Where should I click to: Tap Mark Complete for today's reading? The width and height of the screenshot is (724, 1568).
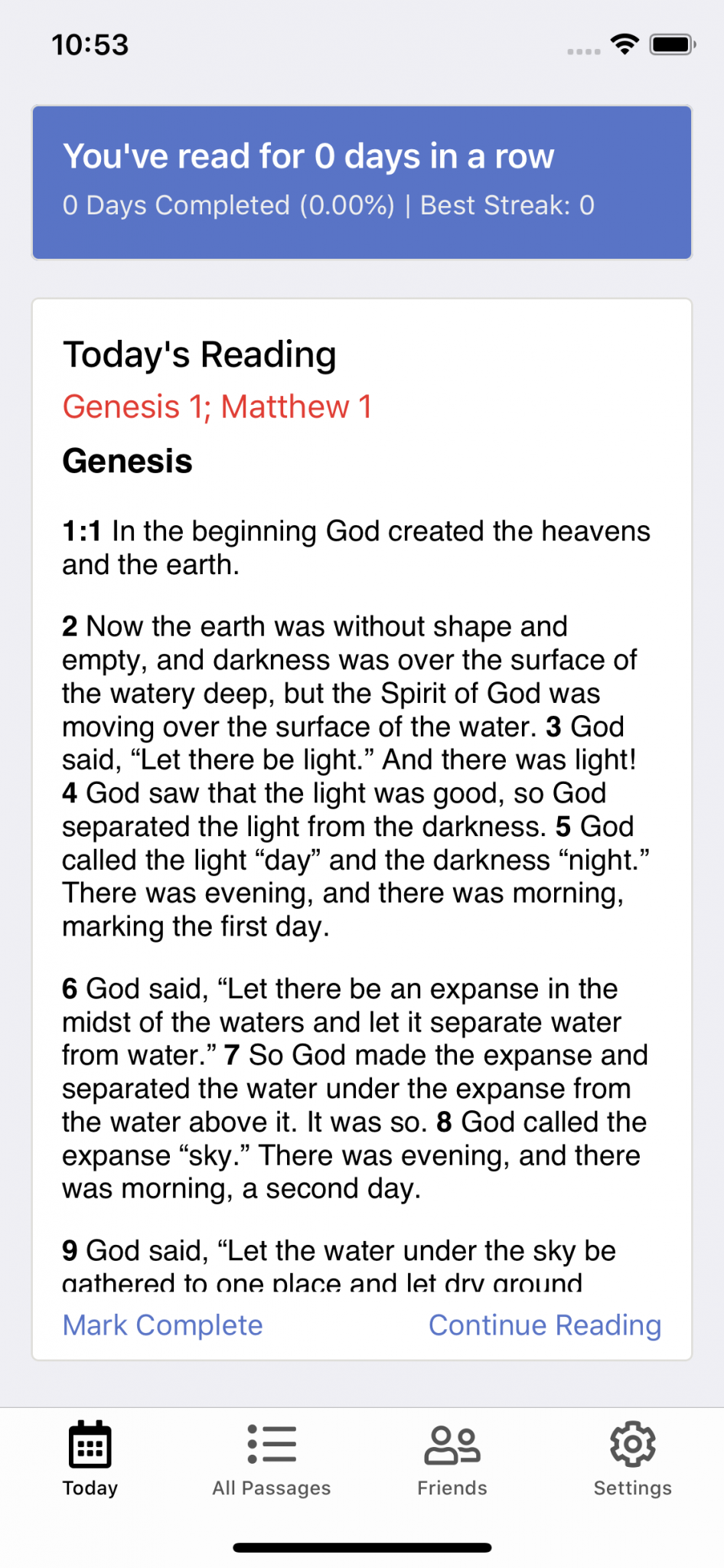click(x=162, y=1325)
